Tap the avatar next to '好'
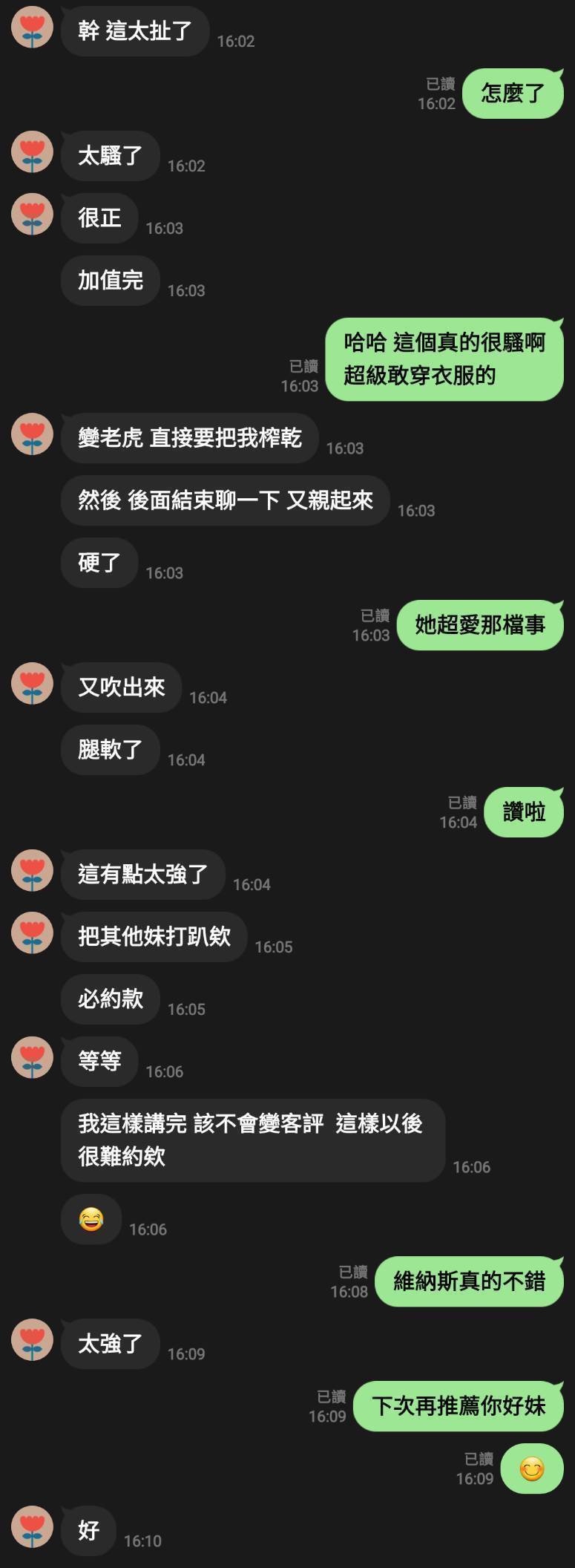Screen dimensions: 575x1568 (32, 1527)
